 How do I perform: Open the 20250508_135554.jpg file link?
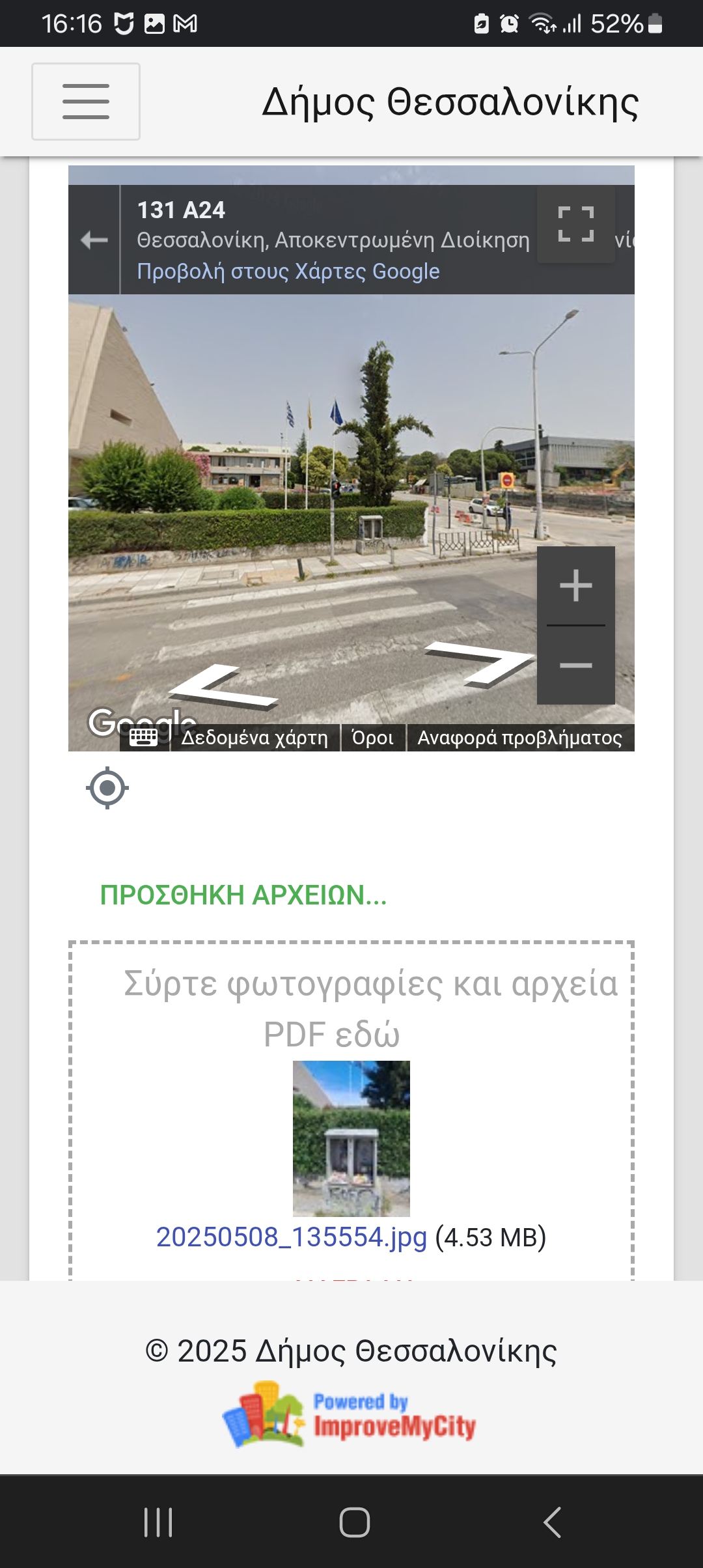pos(292,1237)
